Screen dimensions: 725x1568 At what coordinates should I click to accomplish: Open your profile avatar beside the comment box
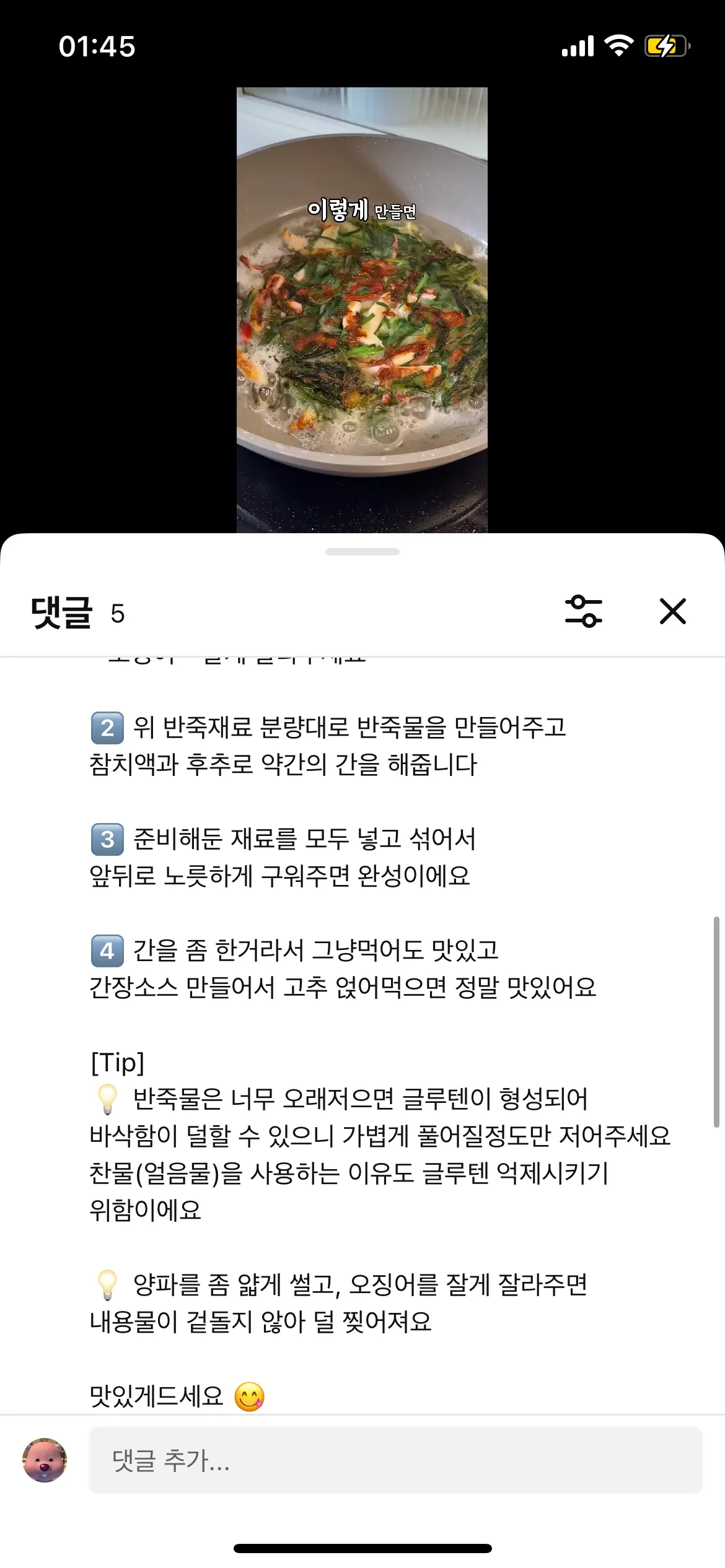pyautogui.click(x=45, y=1460)
